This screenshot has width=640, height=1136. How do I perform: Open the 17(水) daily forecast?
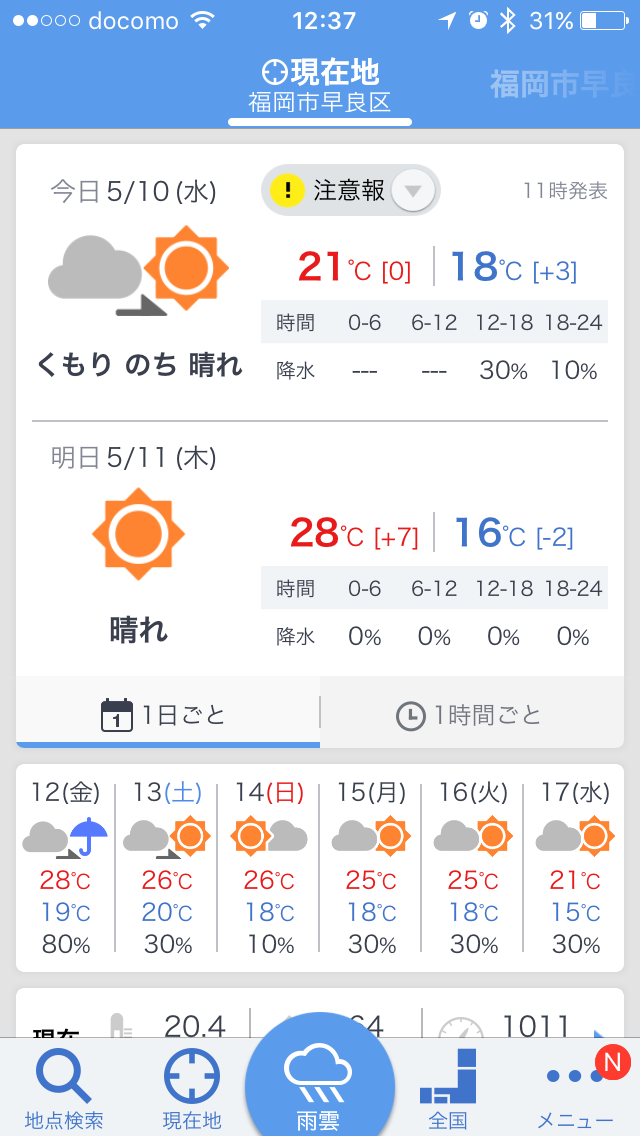(575, 868)
